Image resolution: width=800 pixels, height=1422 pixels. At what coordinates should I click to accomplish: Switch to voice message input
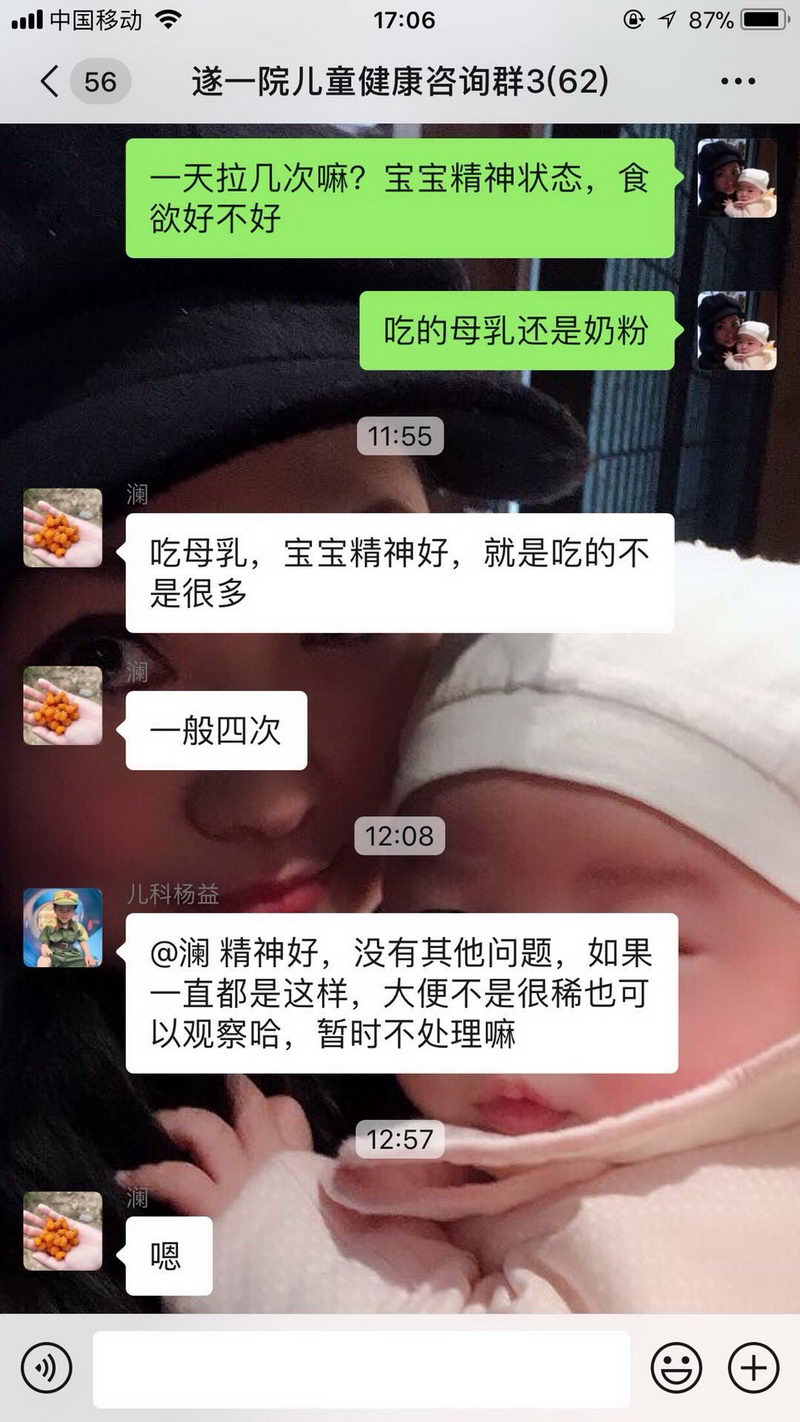[x=47, y=1368]
